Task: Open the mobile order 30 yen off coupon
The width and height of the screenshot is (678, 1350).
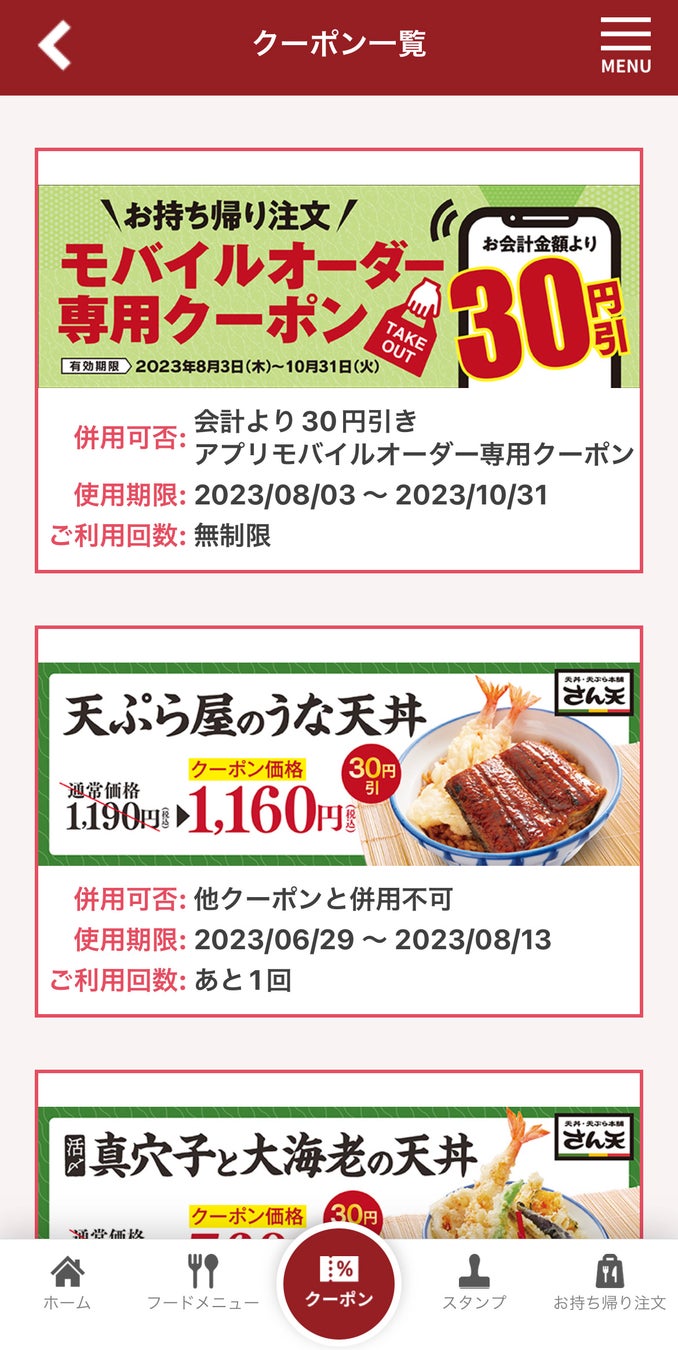Action: [339, 288]
